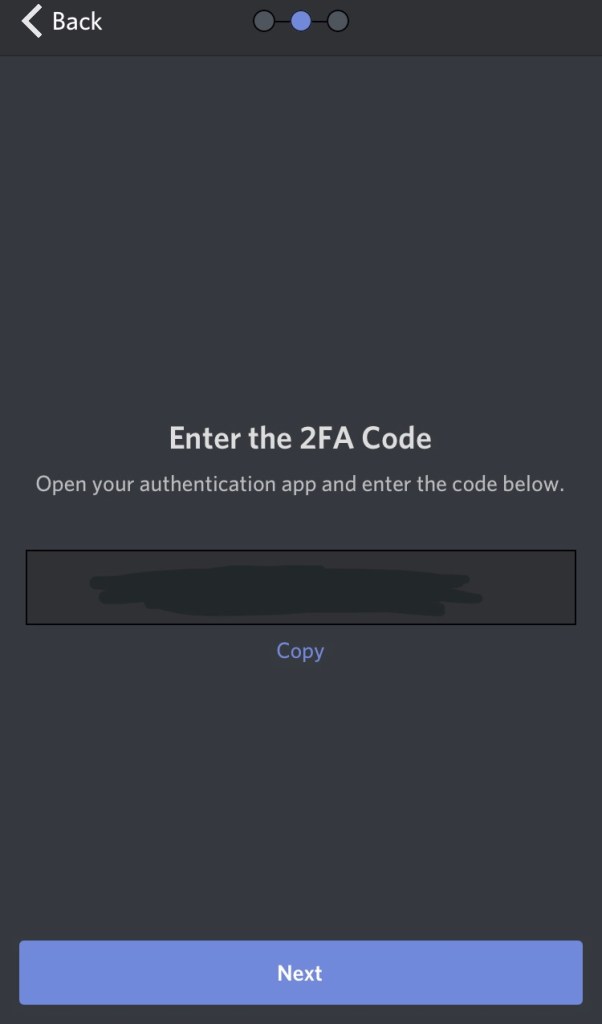This screenshot has width=602, height=1024.
Task: Copy the 2FA code
Action: (300, 651)
